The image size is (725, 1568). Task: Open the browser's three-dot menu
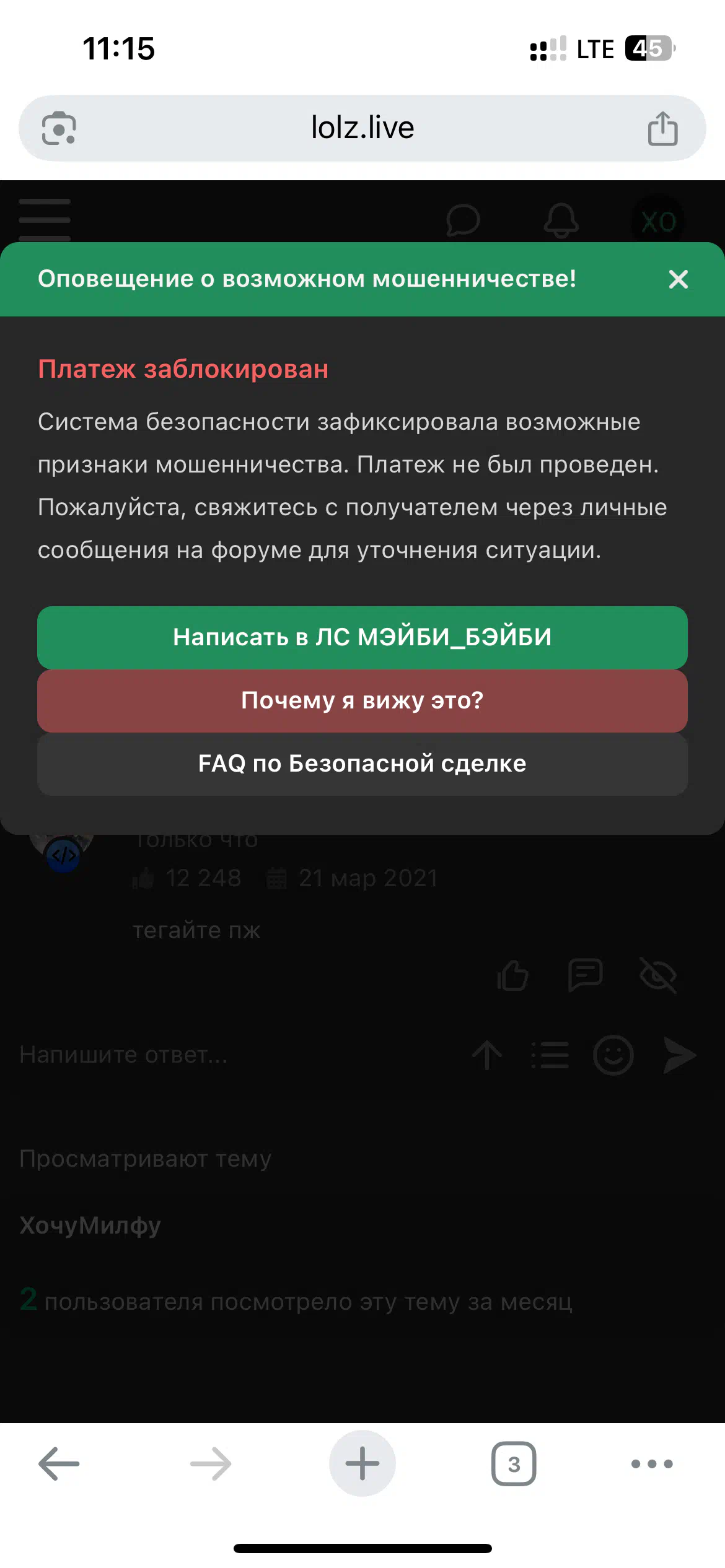(x=652, y=1464)
